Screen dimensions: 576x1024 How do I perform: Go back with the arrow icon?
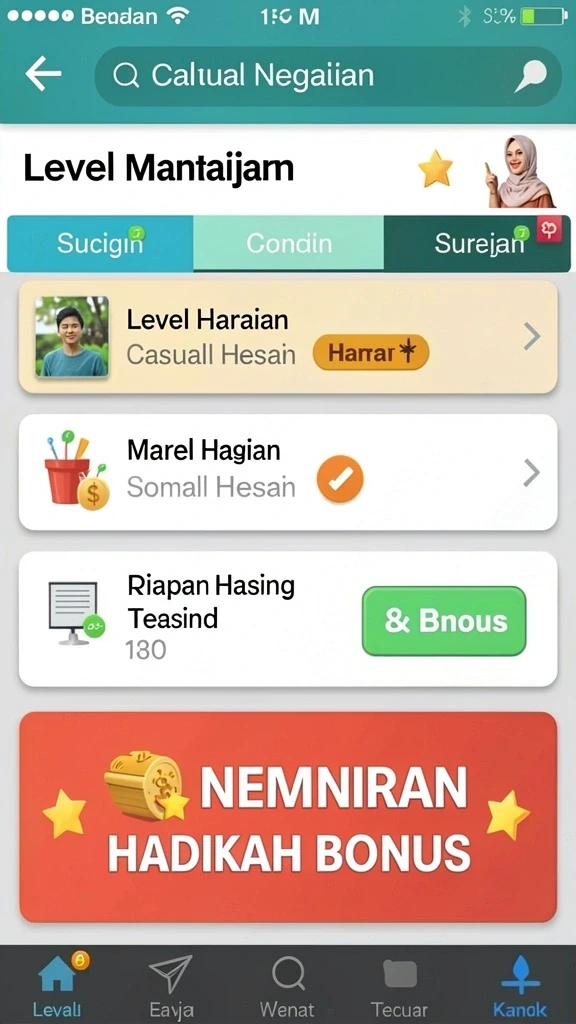(x=43, y=73)
